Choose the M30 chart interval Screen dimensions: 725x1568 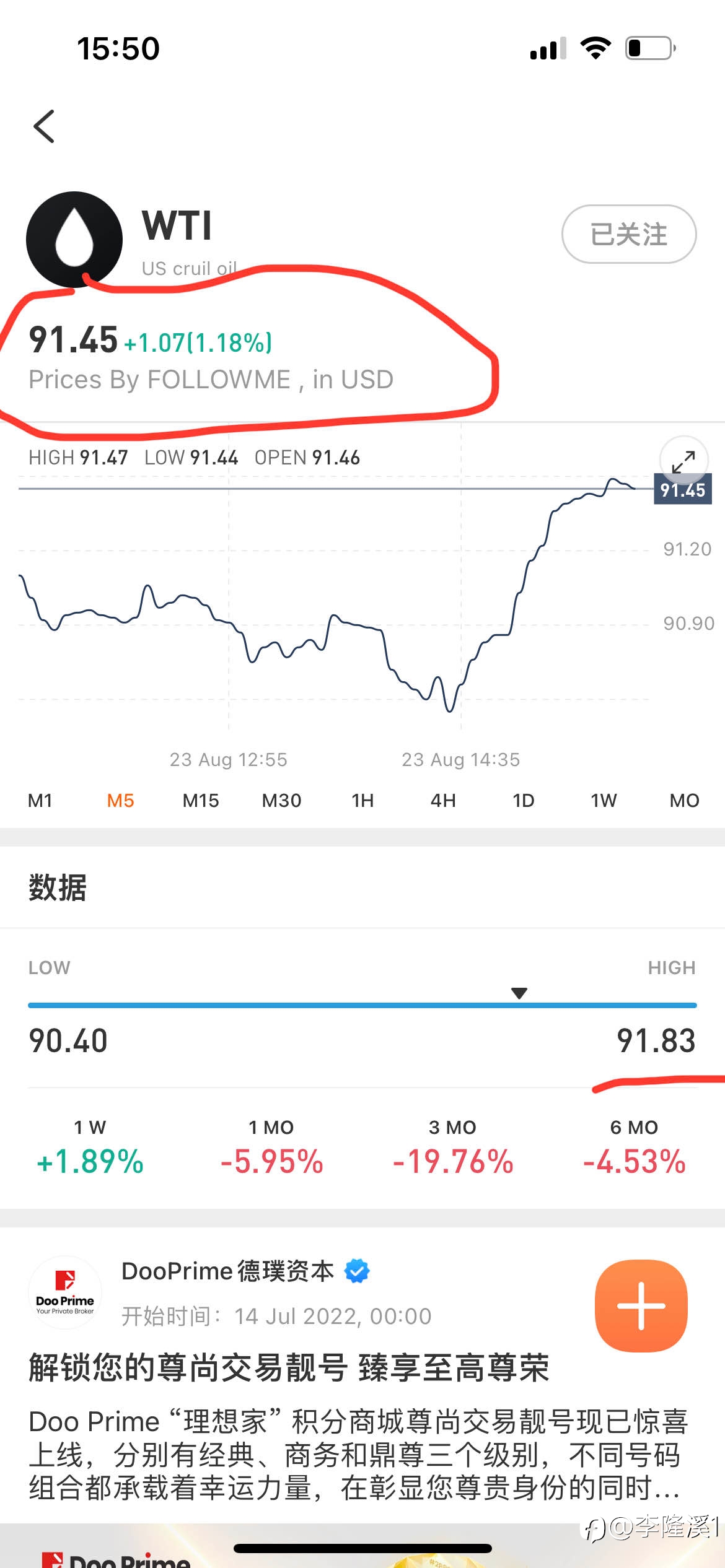coord(281,800)
